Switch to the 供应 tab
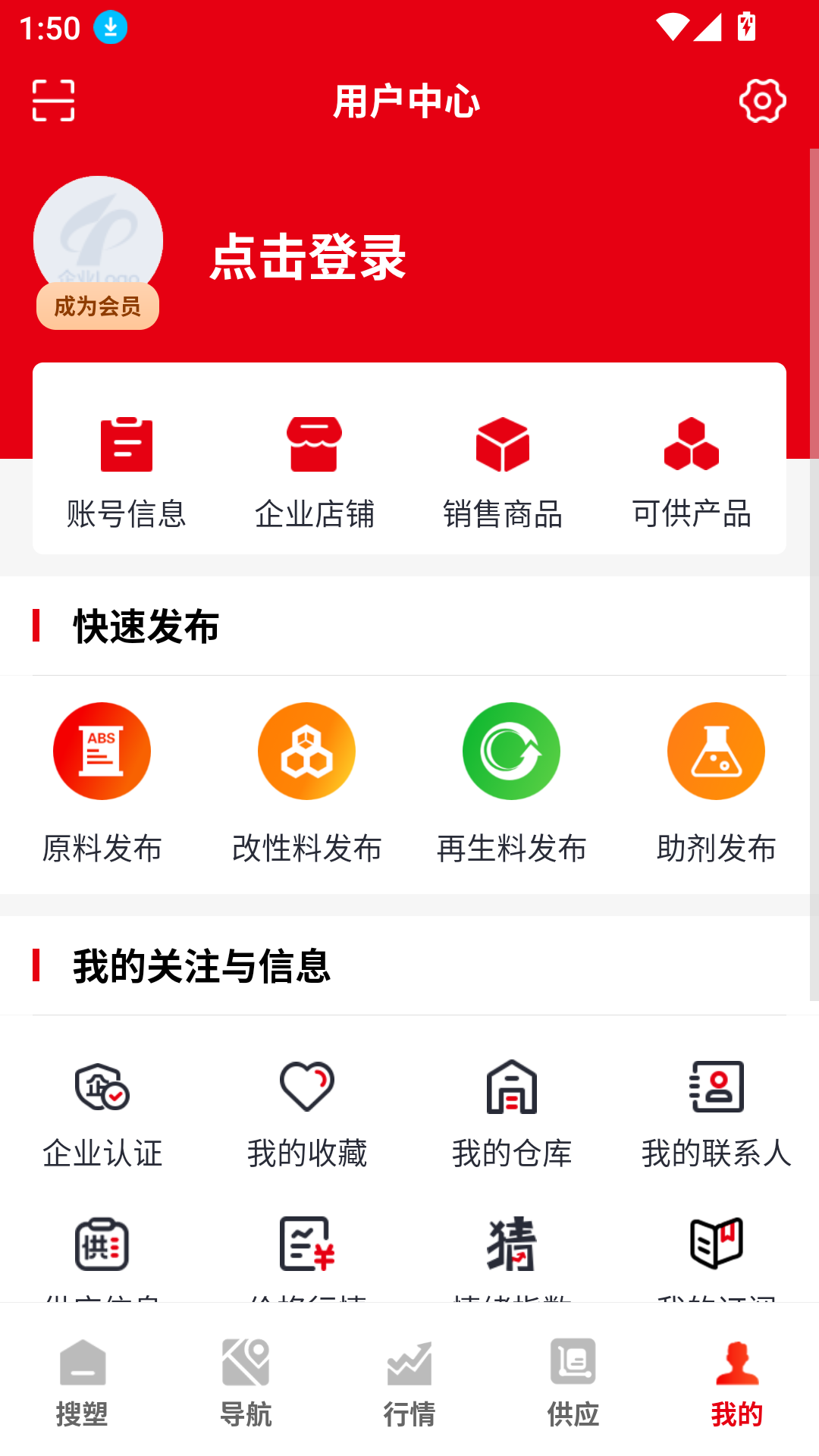819x1456 pixels. point(573,1382)
